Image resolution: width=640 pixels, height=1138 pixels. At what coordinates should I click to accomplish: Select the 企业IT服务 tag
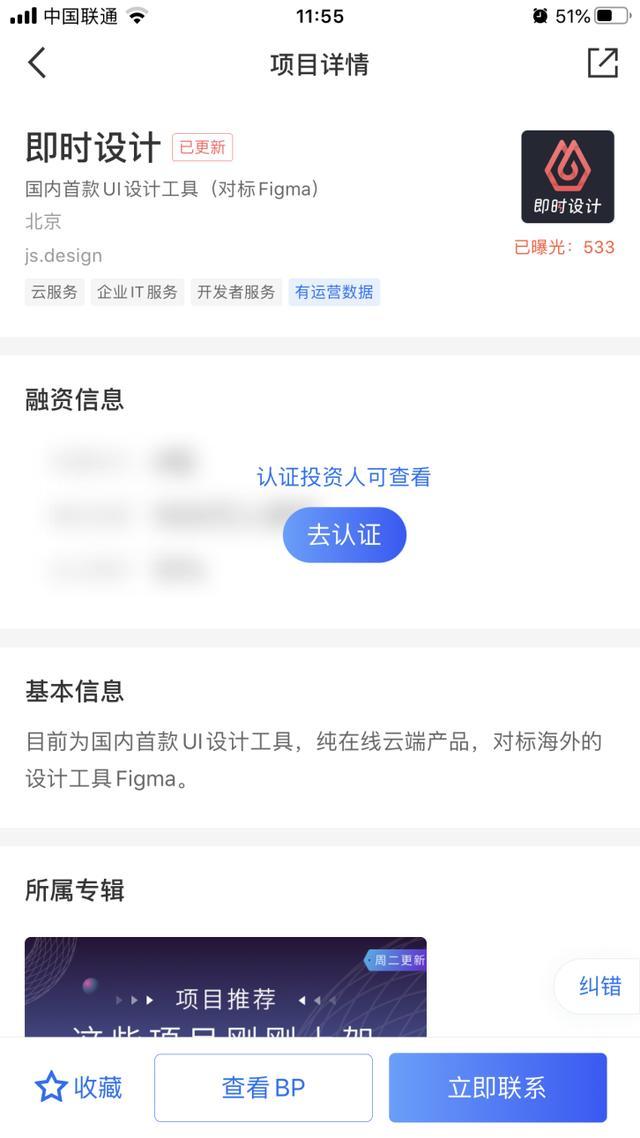point(138,292)
